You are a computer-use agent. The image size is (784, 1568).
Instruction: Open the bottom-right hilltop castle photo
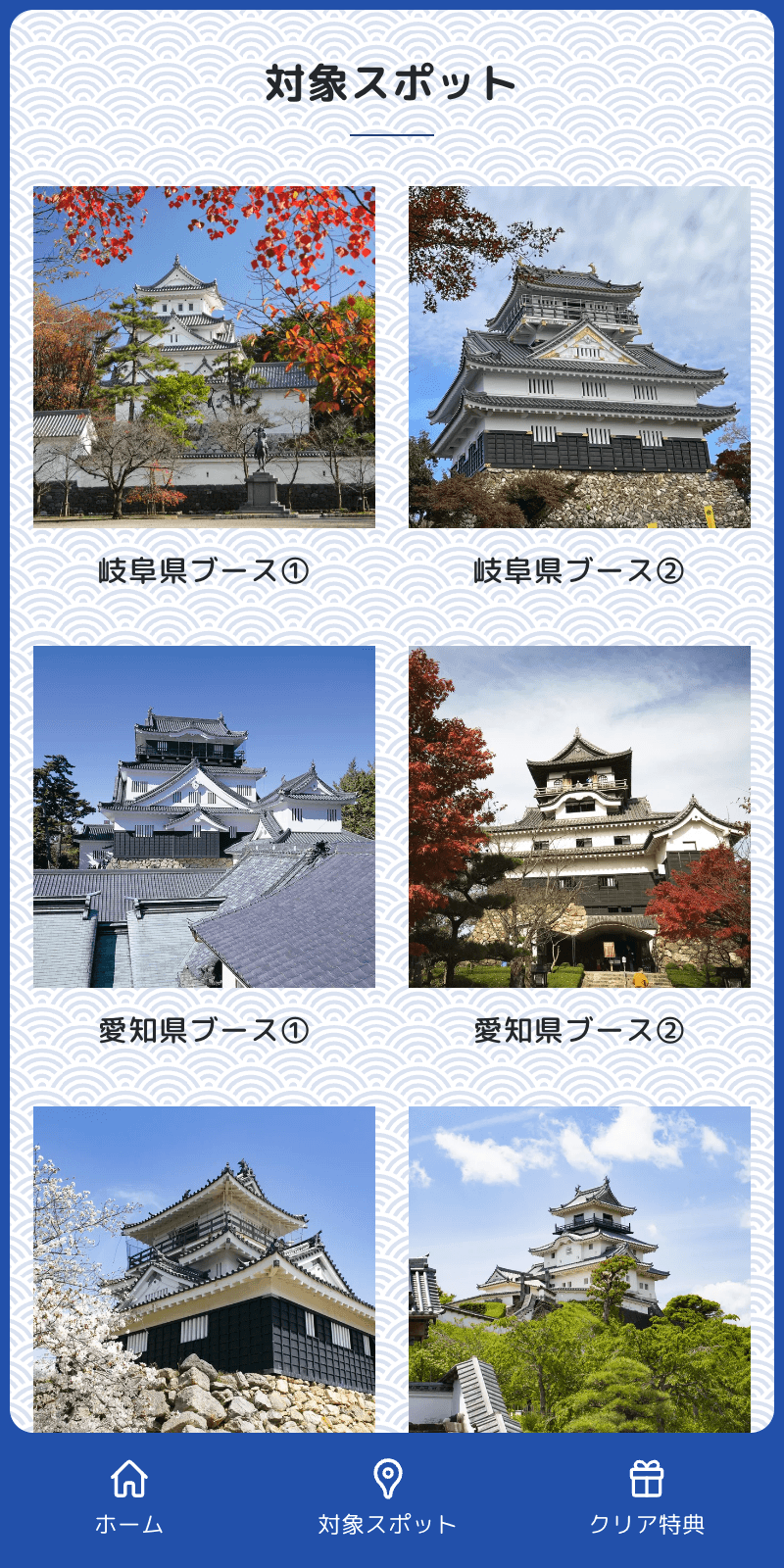[579, 1274]
